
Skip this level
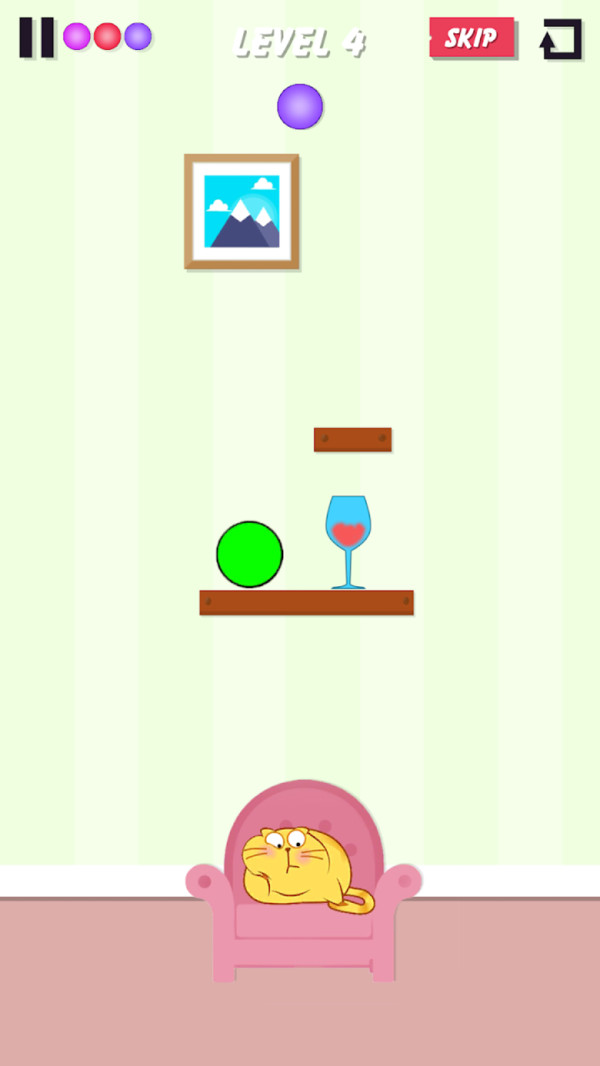(x=472, y=37)
